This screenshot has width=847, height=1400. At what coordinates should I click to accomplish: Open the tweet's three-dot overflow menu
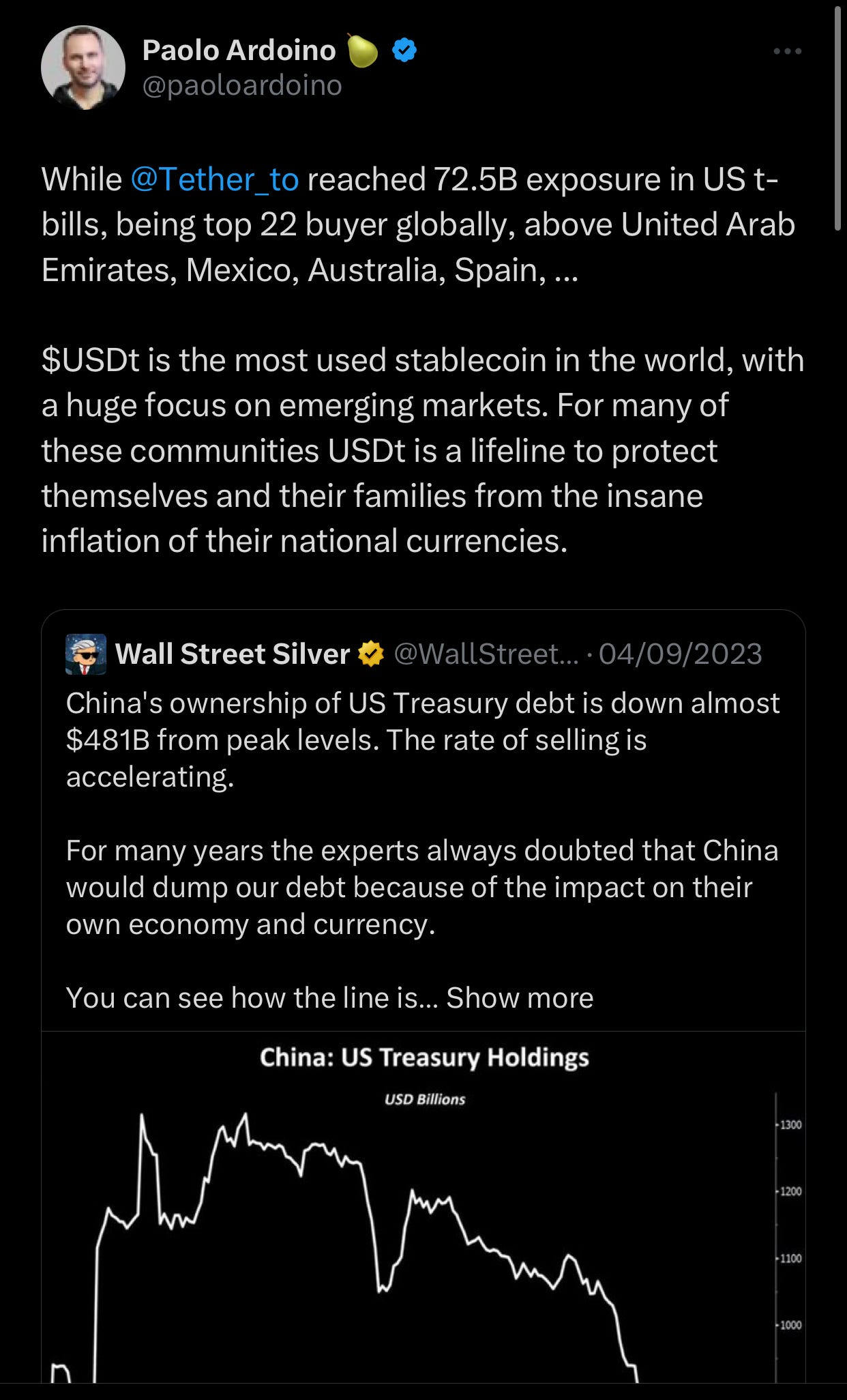(787, 51)
